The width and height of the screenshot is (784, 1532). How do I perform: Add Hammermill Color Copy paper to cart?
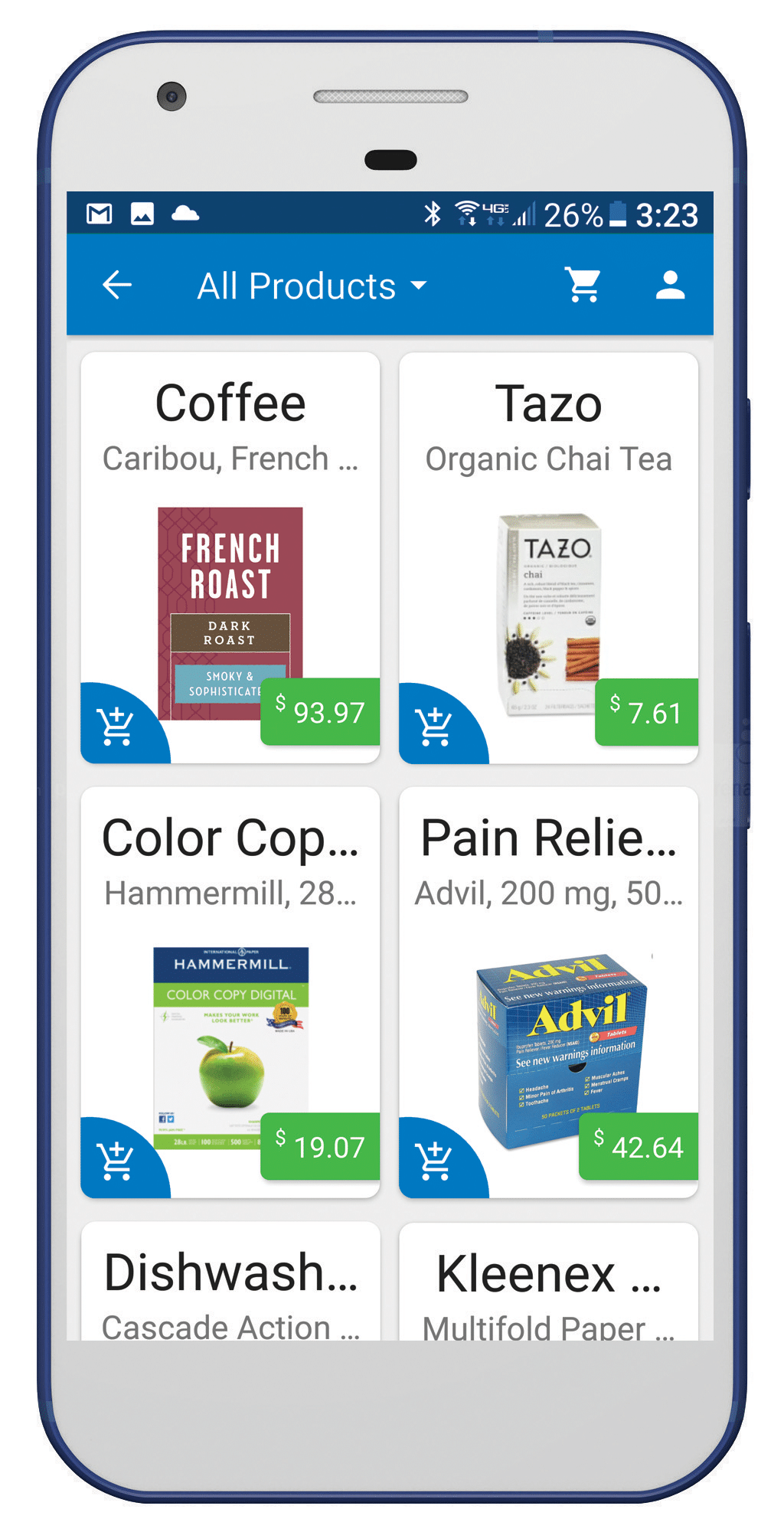click(x=116, y=1161)
